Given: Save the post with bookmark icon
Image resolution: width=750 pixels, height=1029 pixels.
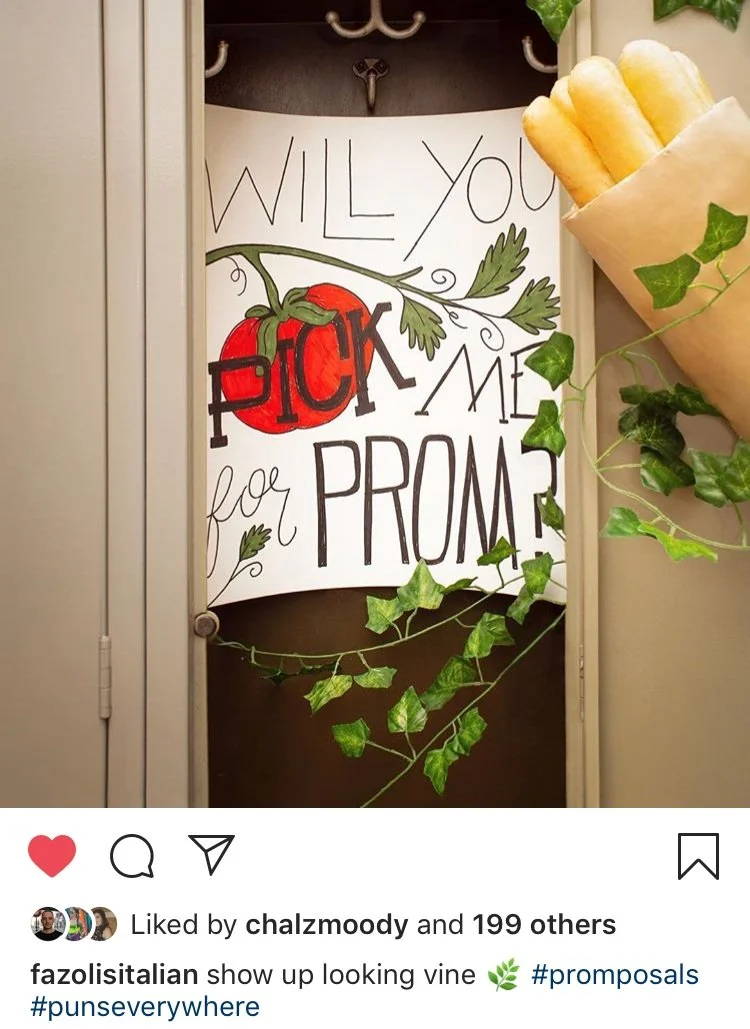Looking at the screenshot, I should tap(698, 856).
